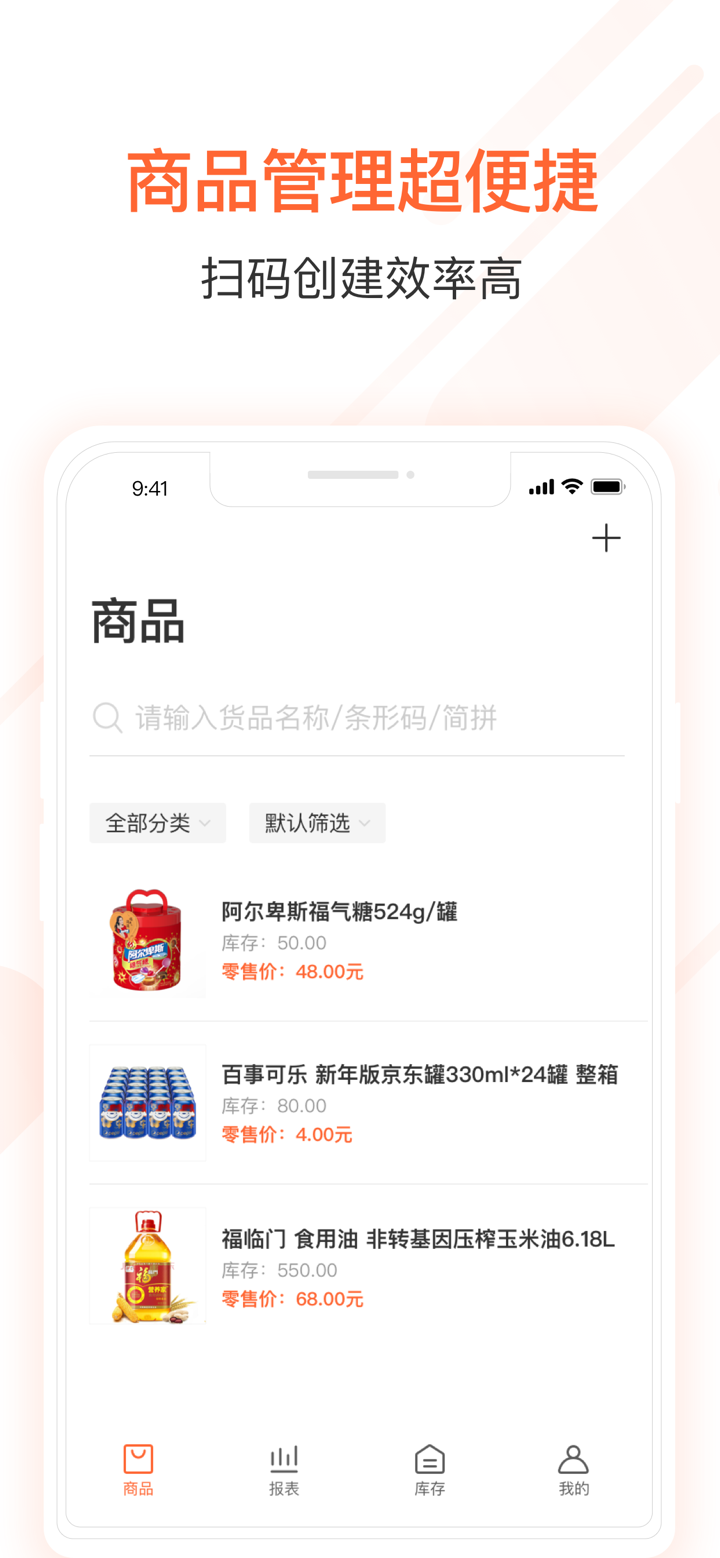Select the 阿尔卑斯福气糖524g/罐 product entry
Viewport: 720px width, 1558px height.
(x=400, y=938)
